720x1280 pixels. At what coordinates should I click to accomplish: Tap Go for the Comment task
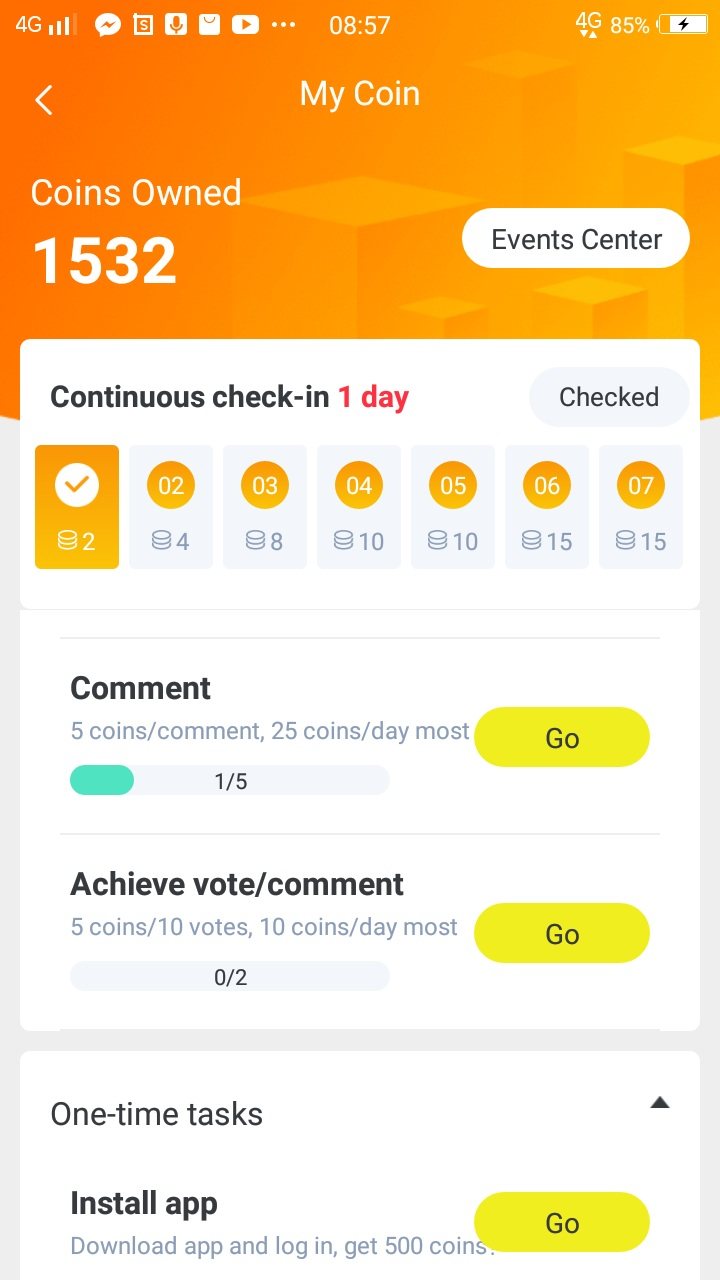point(562,738)
